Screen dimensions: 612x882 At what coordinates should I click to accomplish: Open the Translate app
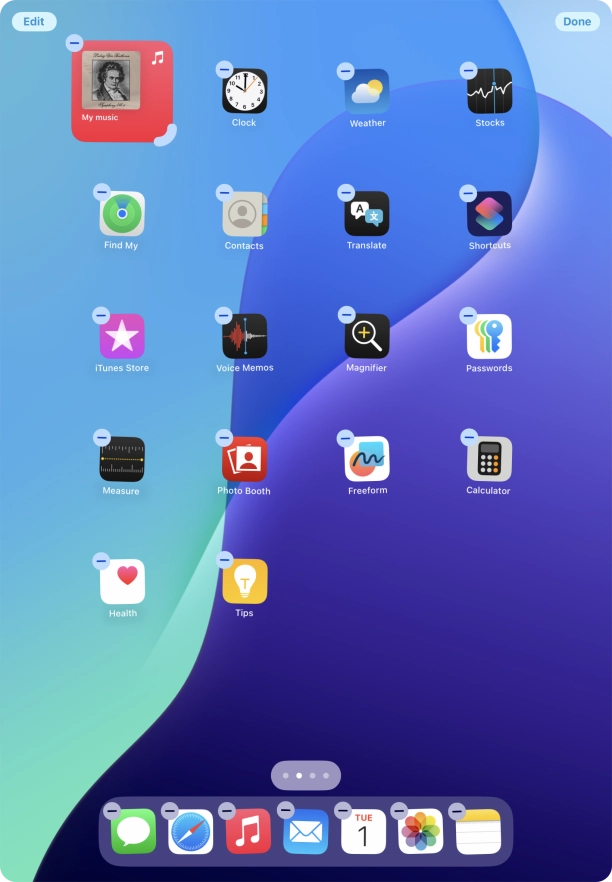pos(367,214)
